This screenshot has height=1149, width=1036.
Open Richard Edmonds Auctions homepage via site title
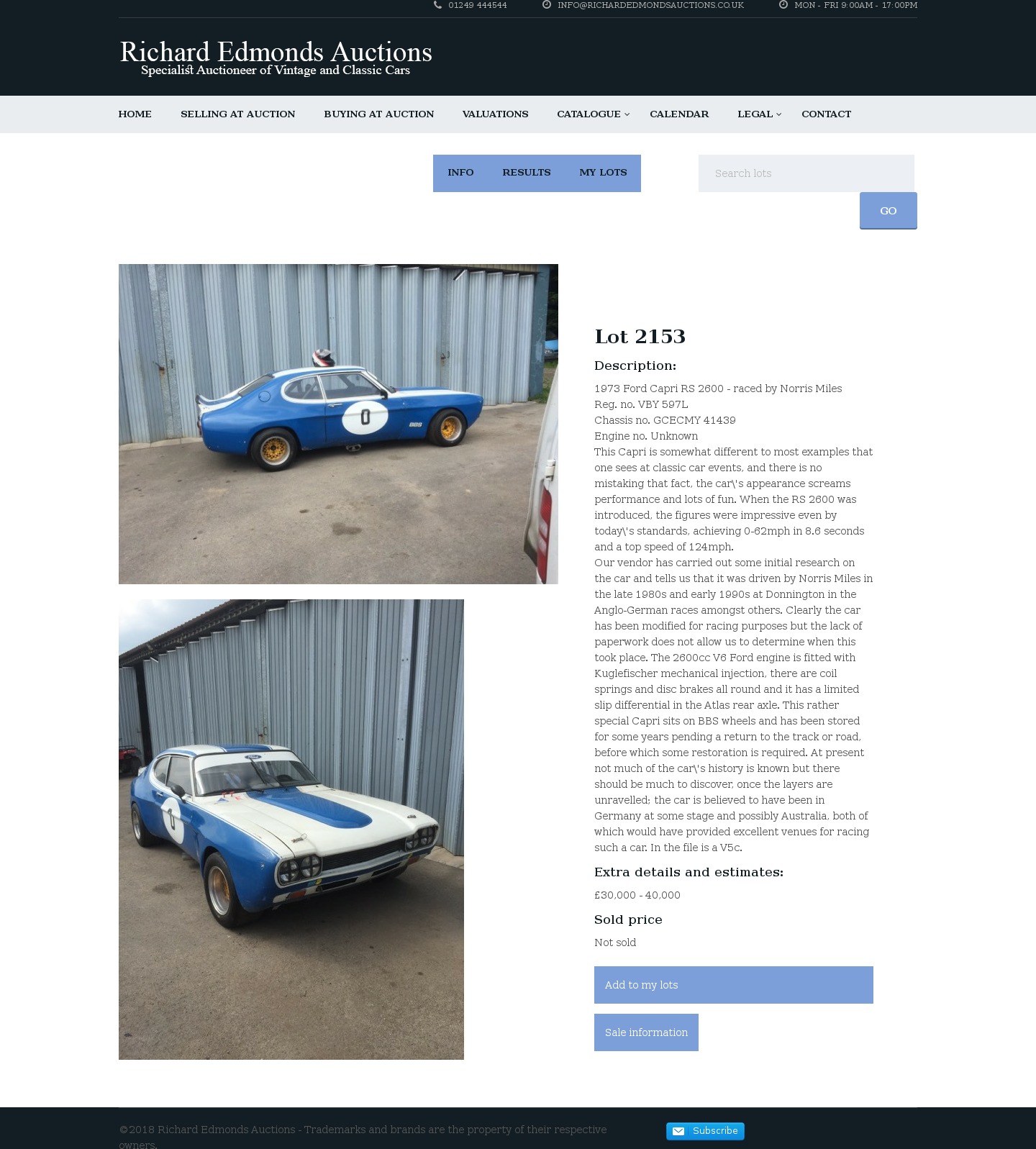276,58
